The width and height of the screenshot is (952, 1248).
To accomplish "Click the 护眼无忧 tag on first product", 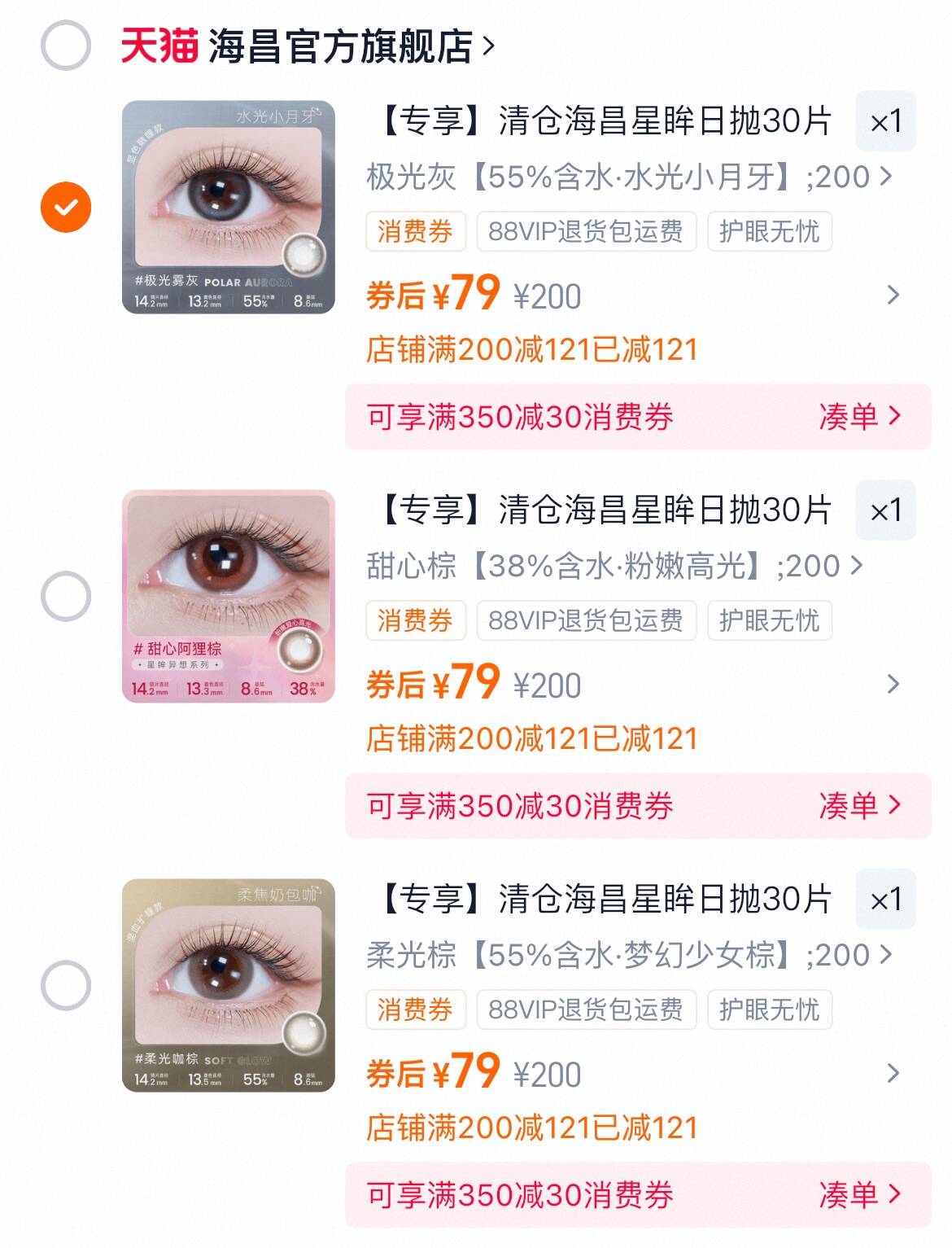I will 769,232.
